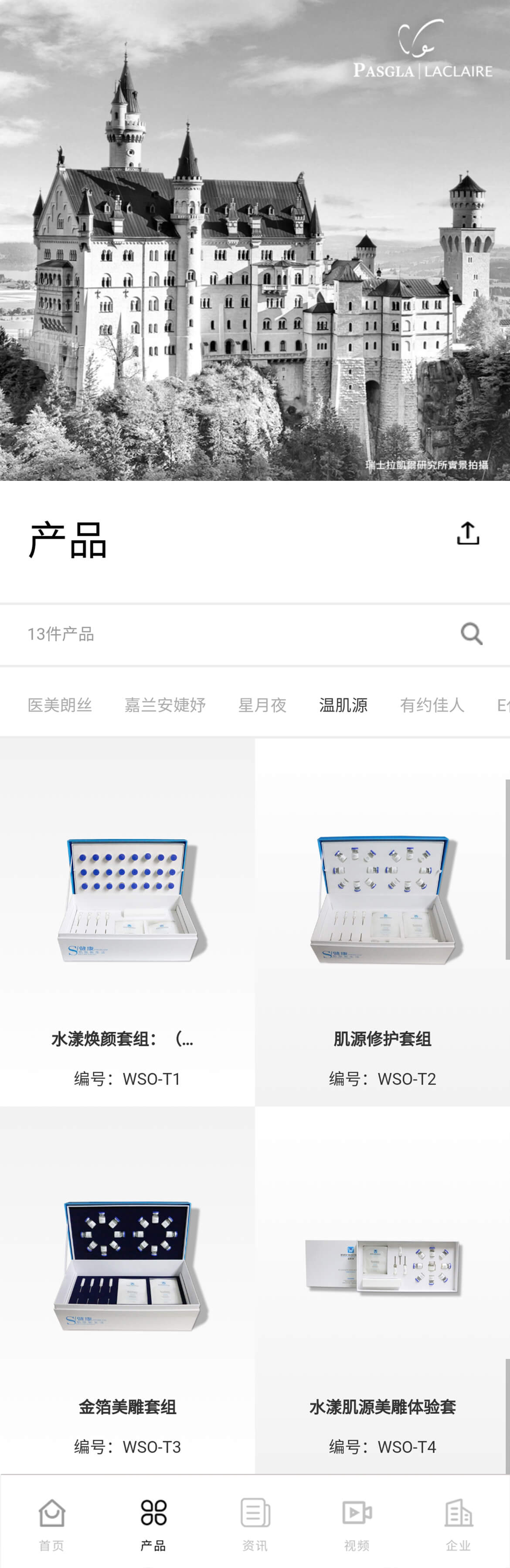Go to the 首页 home tab

[51, 1524]
